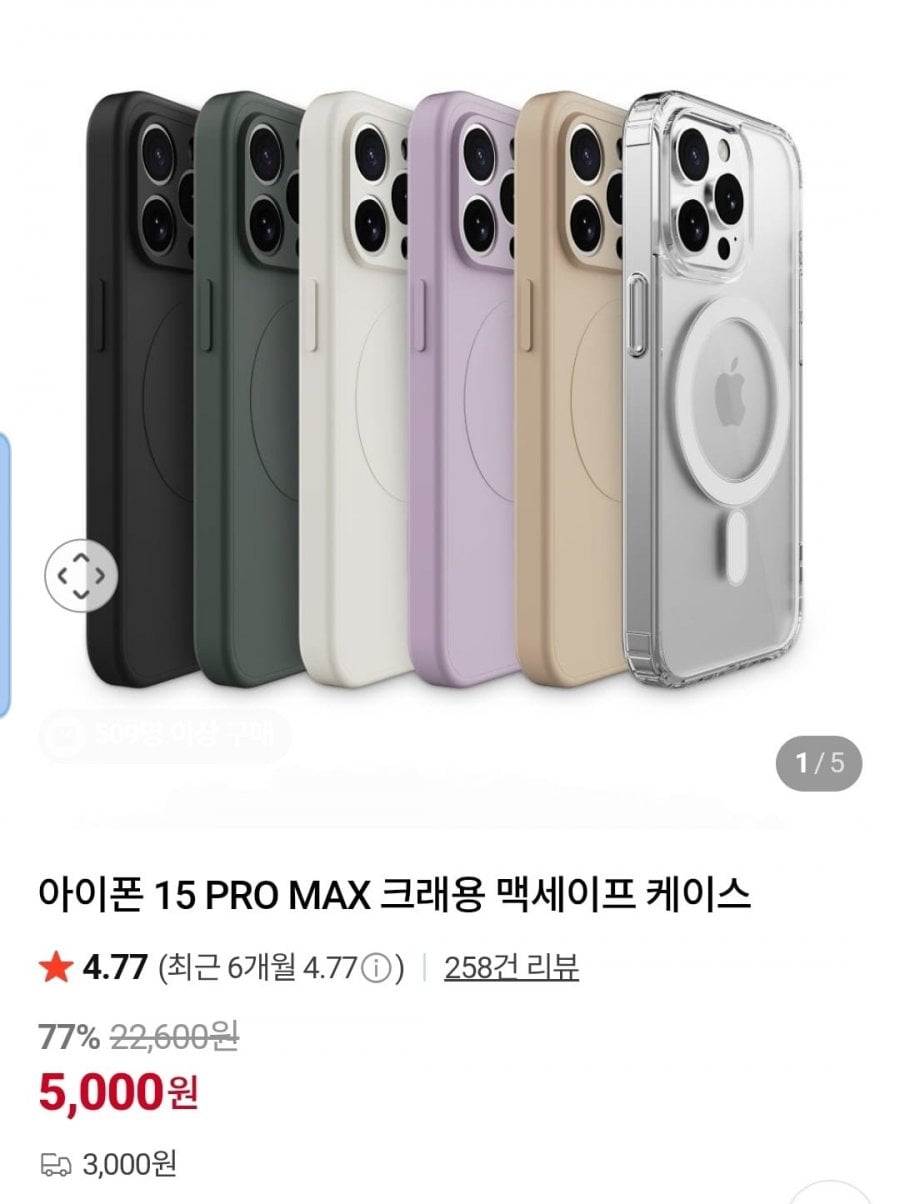Open the full-screen image viewer icon
The width and height of the screenshot is (900, 1204).
click(x=81, y=575)
